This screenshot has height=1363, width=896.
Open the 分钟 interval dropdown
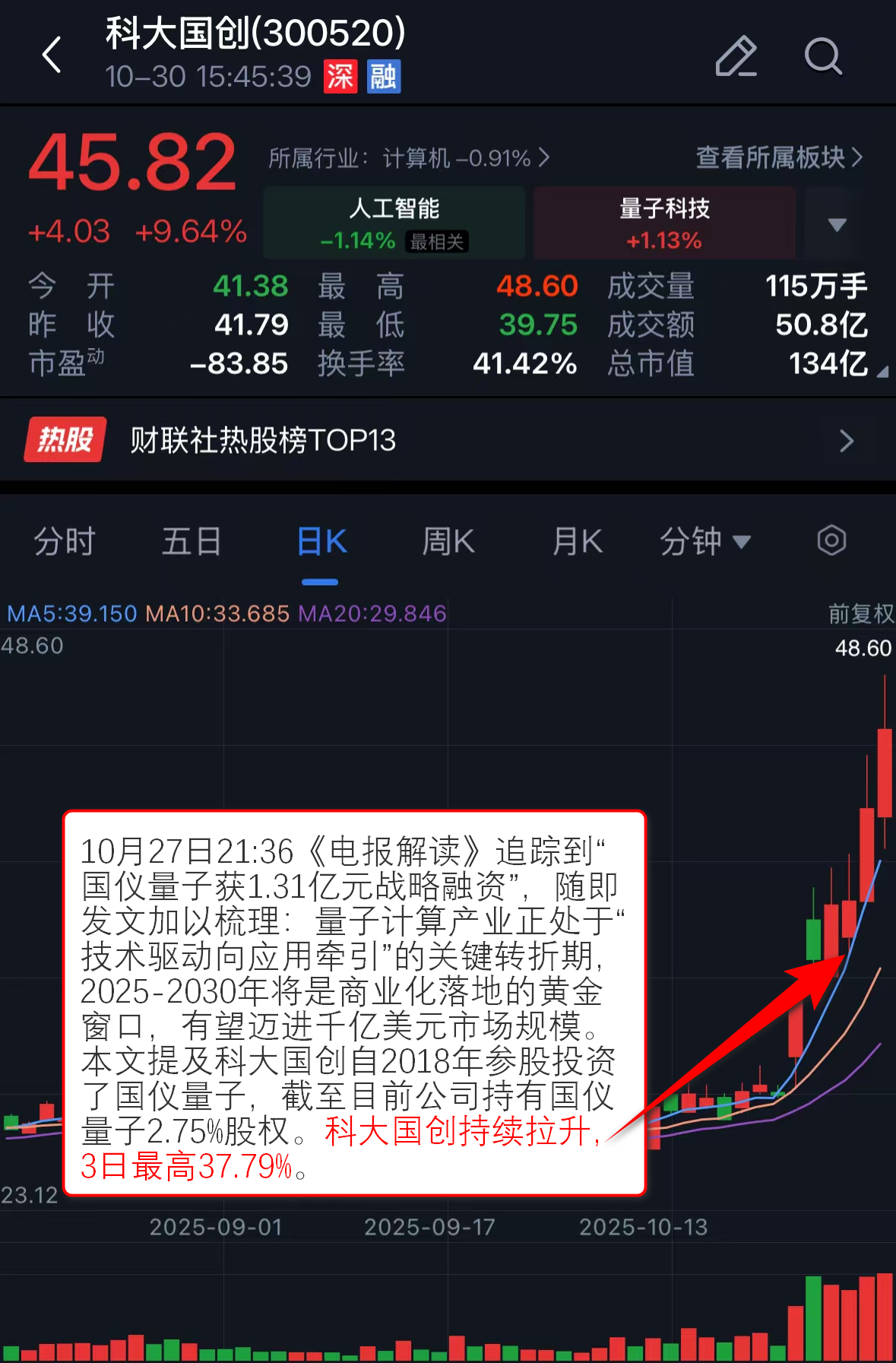704,542
